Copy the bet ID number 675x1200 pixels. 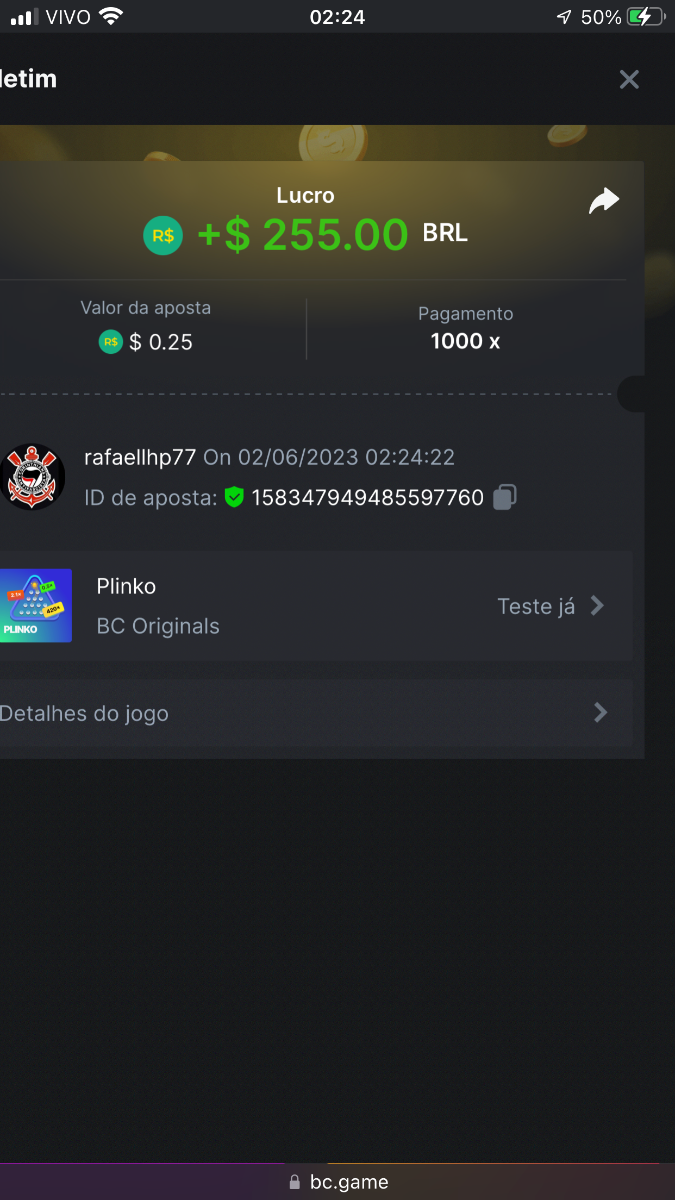[x=505, y=497]
